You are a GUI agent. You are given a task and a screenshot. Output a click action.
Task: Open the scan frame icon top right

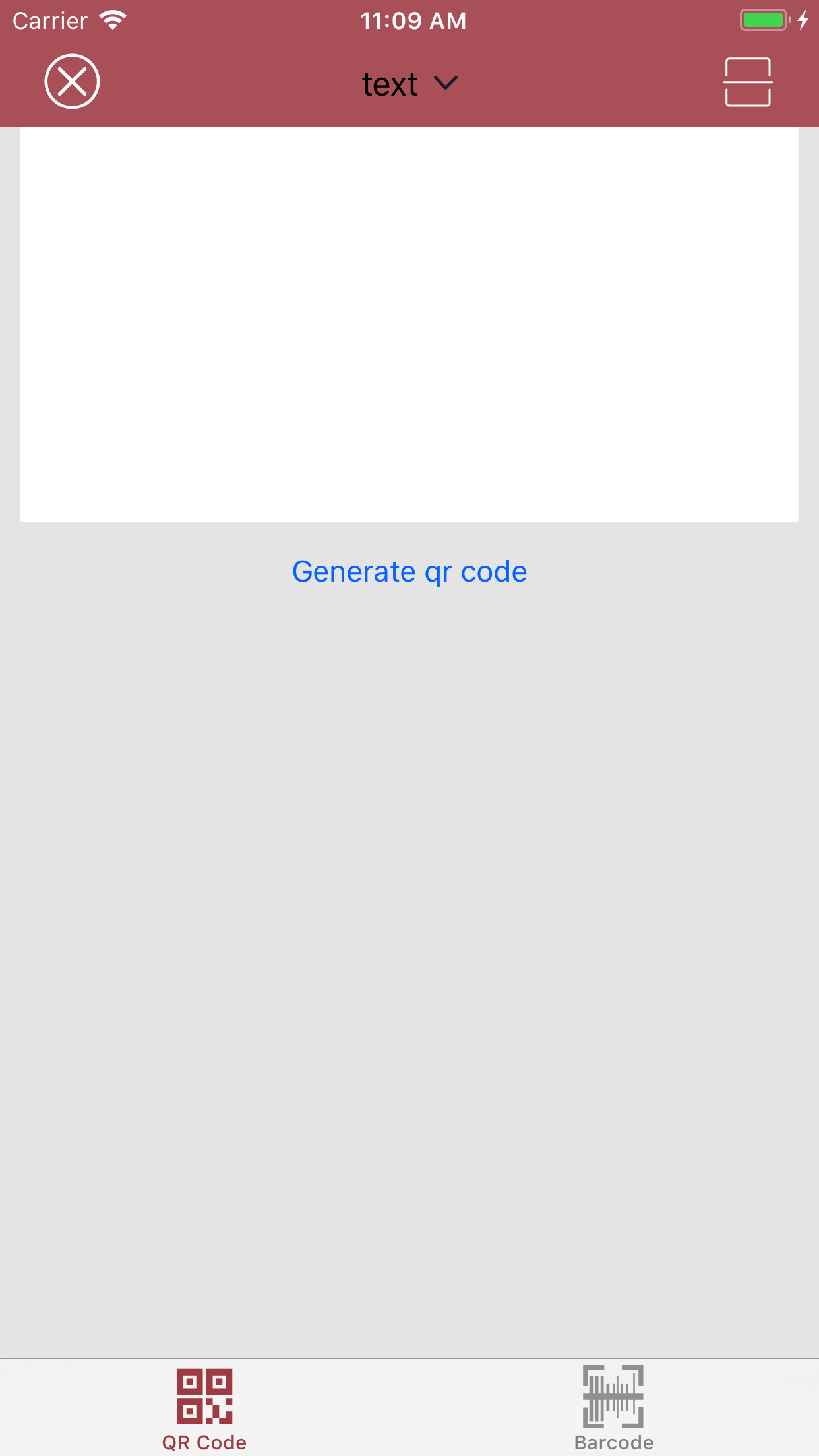click(x=748, y=82)
